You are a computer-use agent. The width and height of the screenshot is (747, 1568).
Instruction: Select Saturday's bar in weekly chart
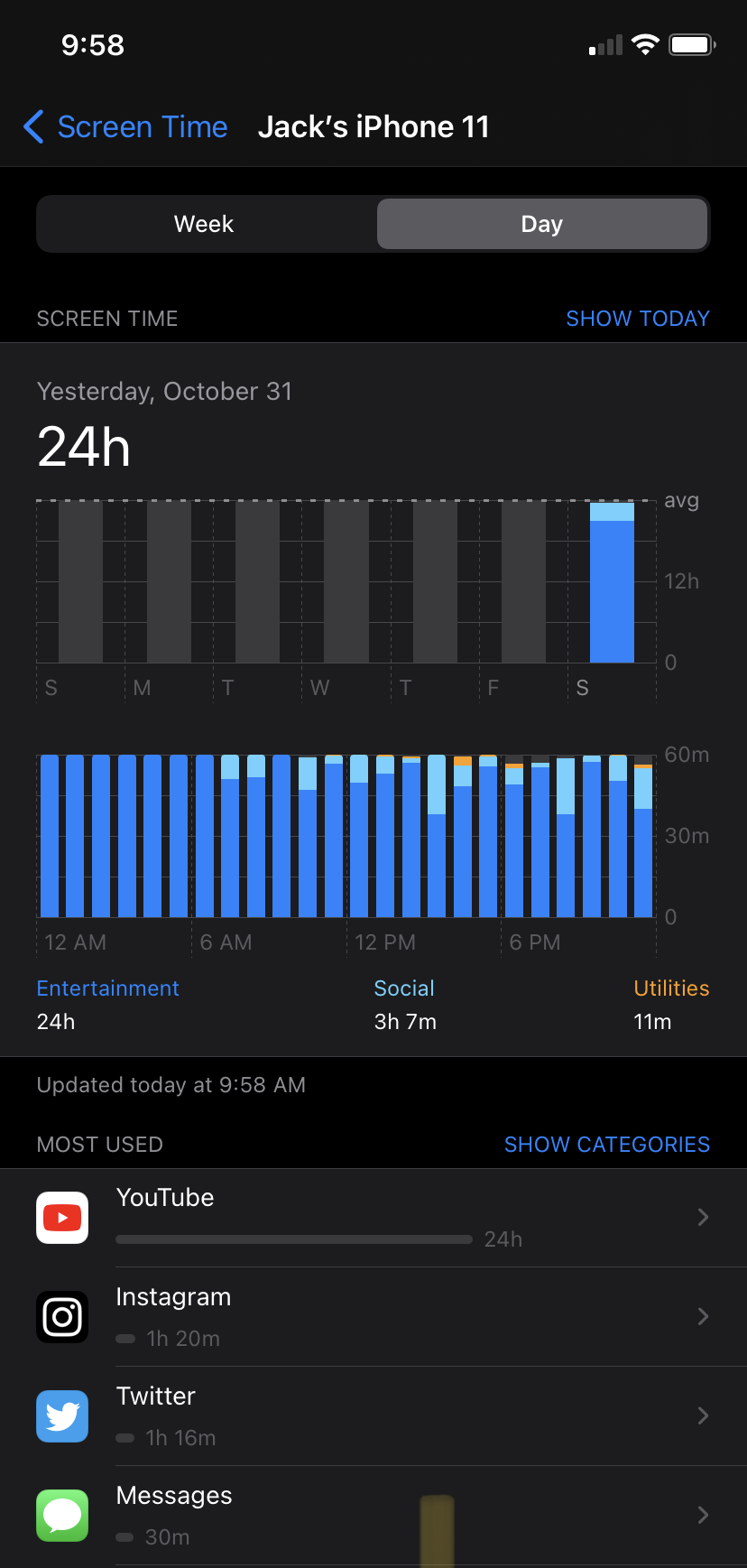(x=612, y=583)
